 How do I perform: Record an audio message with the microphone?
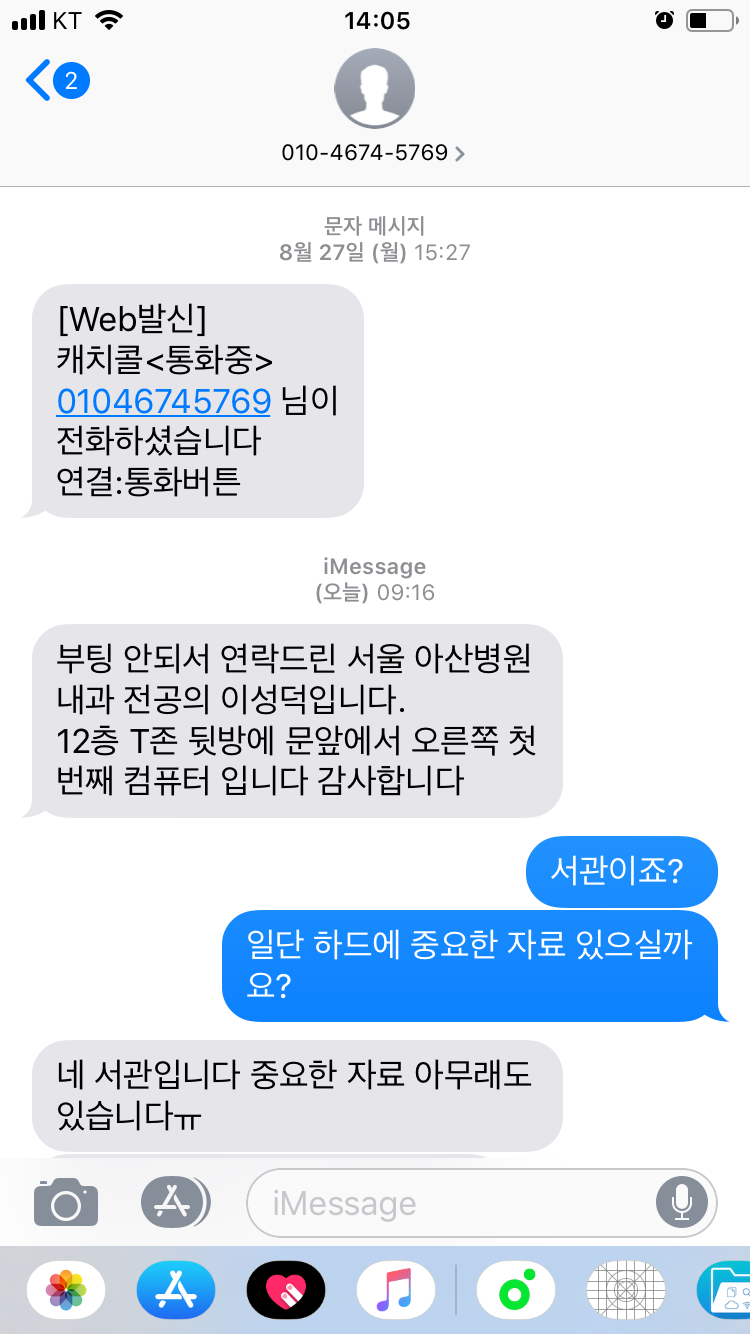683,1203
